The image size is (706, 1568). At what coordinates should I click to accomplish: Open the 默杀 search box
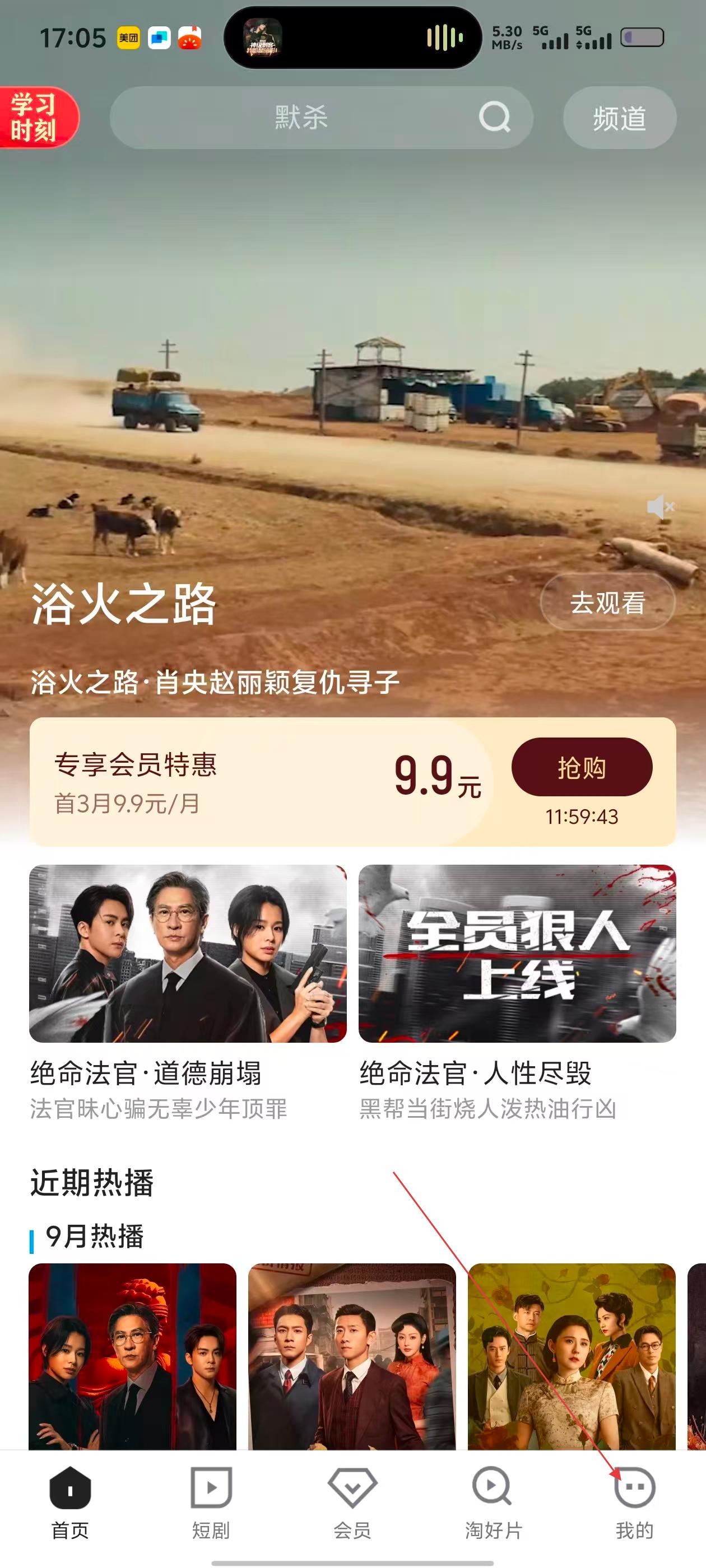[x=301, y=118]
